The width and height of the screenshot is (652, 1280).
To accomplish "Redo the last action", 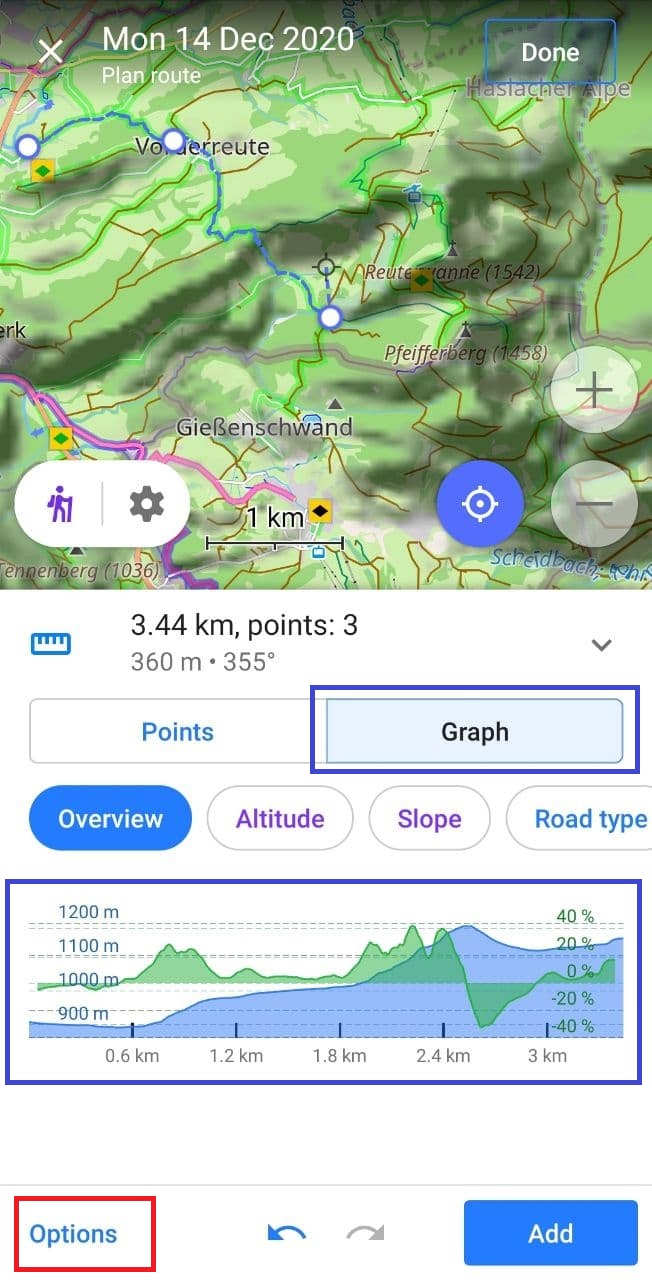I will pyautogui.click(x=365, y=1234).
